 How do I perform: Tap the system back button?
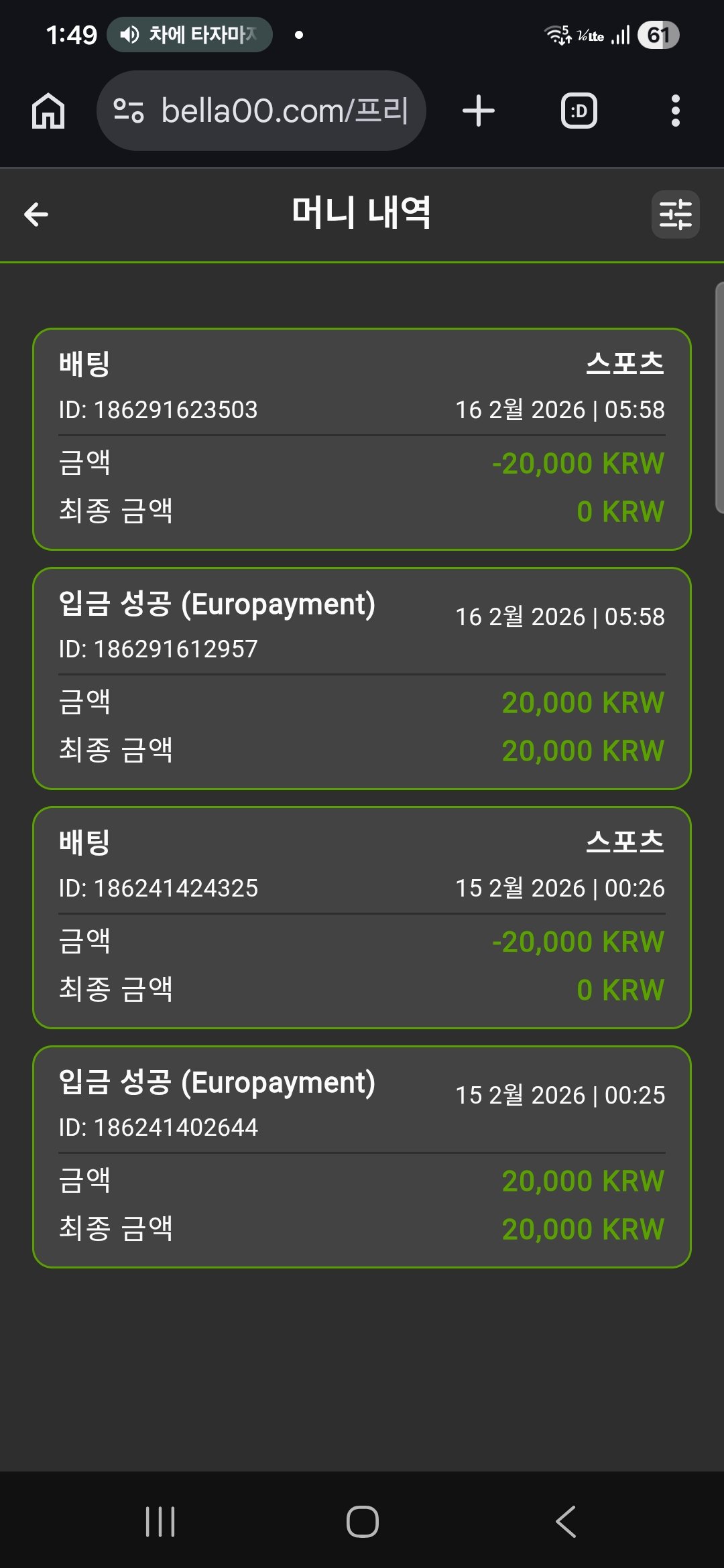[x=566, y=1521]
